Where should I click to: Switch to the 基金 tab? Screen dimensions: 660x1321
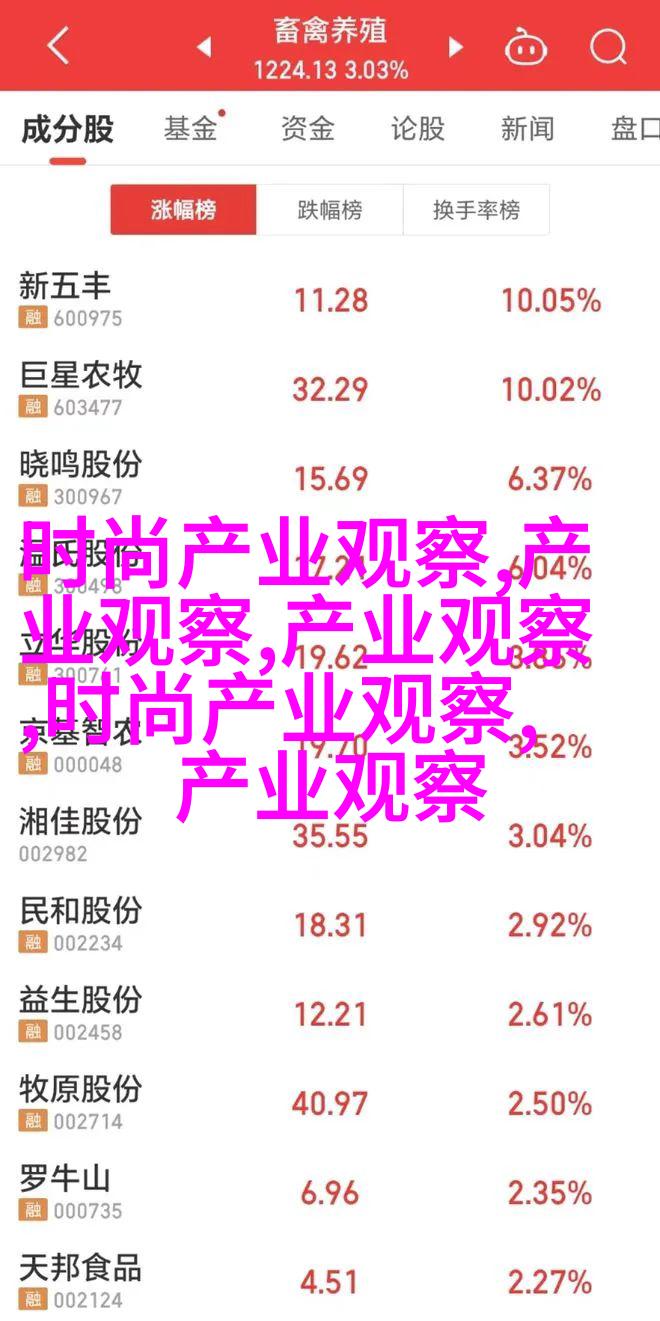tap(190, 129)
